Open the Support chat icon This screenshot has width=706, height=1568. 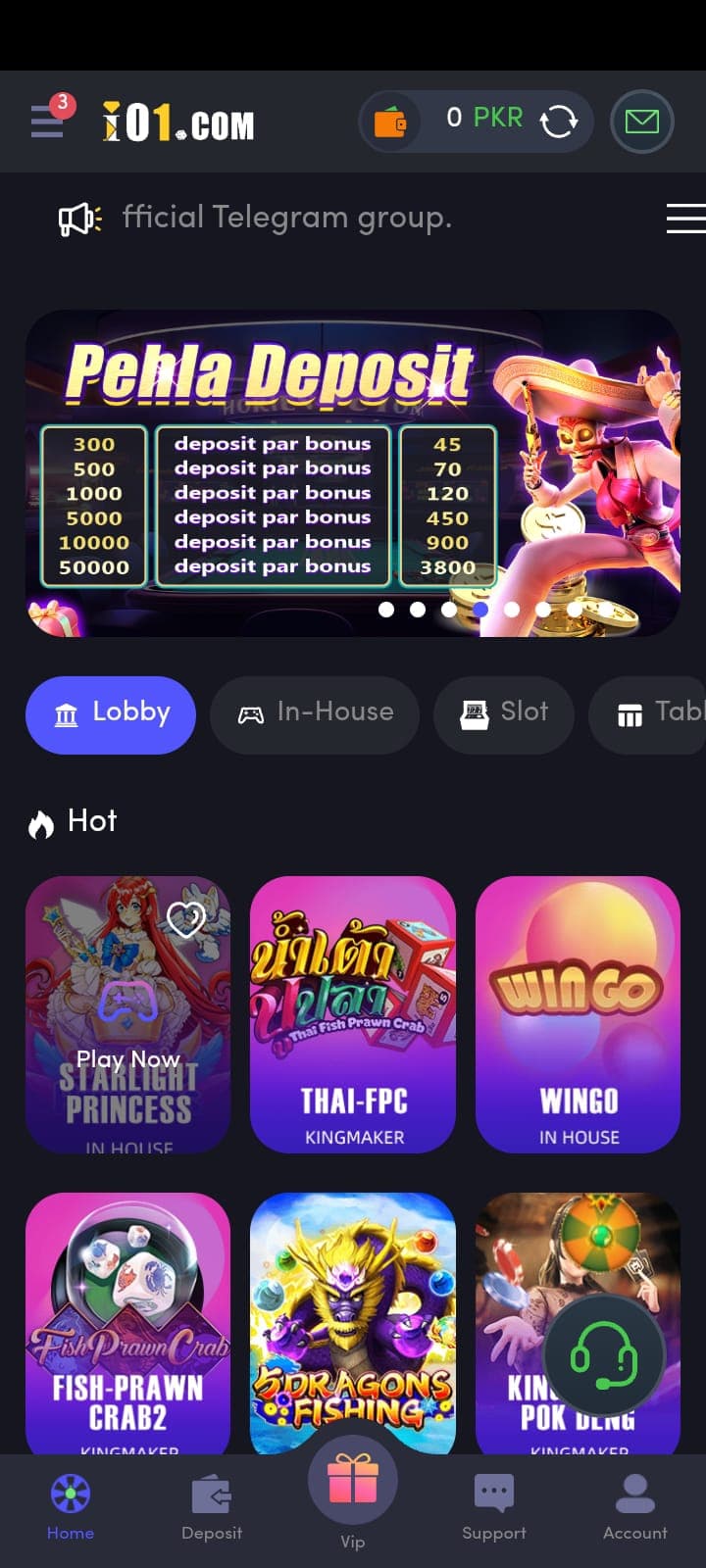(493, 1490)
